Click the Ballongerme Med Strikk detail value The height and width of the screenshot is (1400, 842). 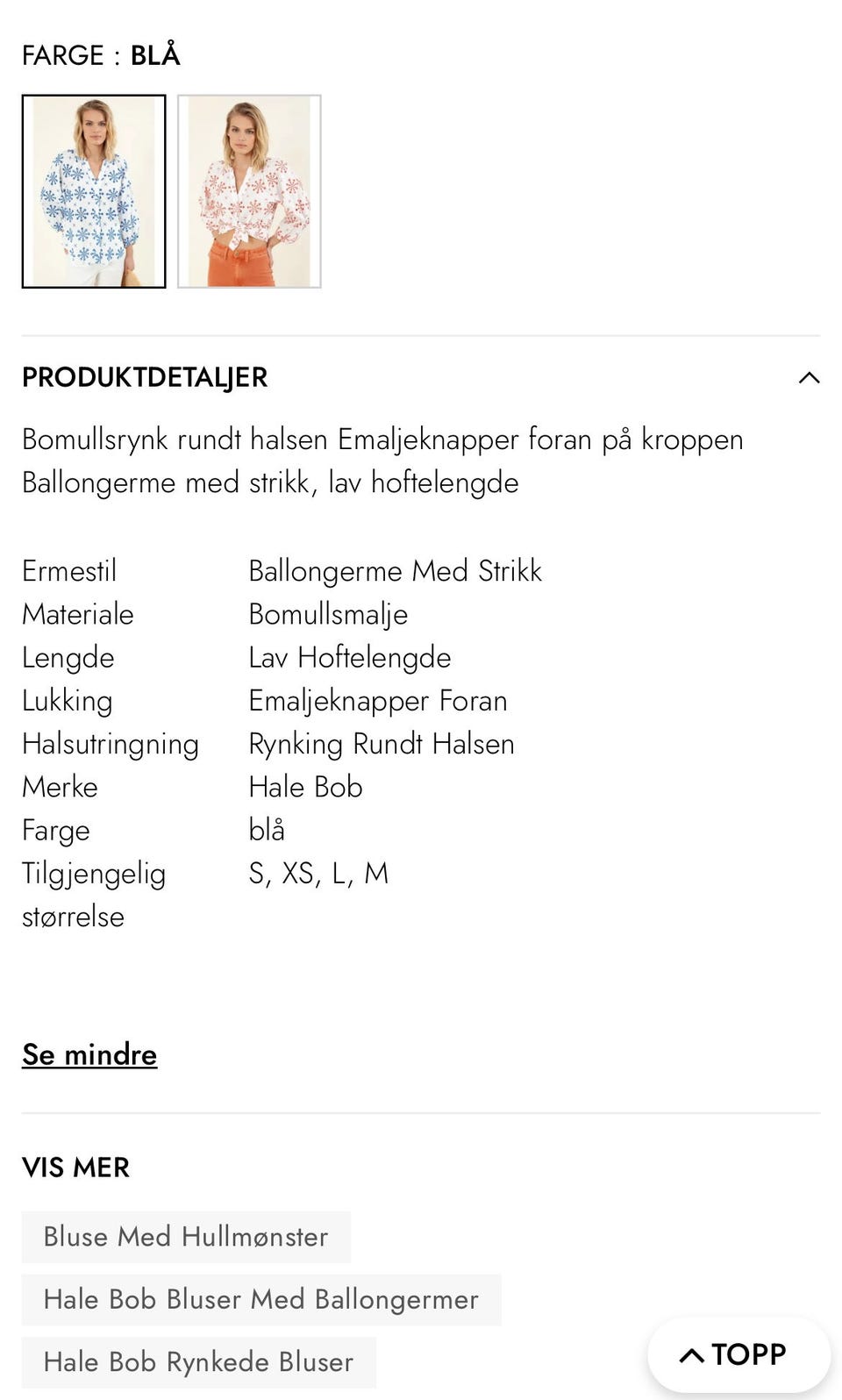(x=396, y=571)
